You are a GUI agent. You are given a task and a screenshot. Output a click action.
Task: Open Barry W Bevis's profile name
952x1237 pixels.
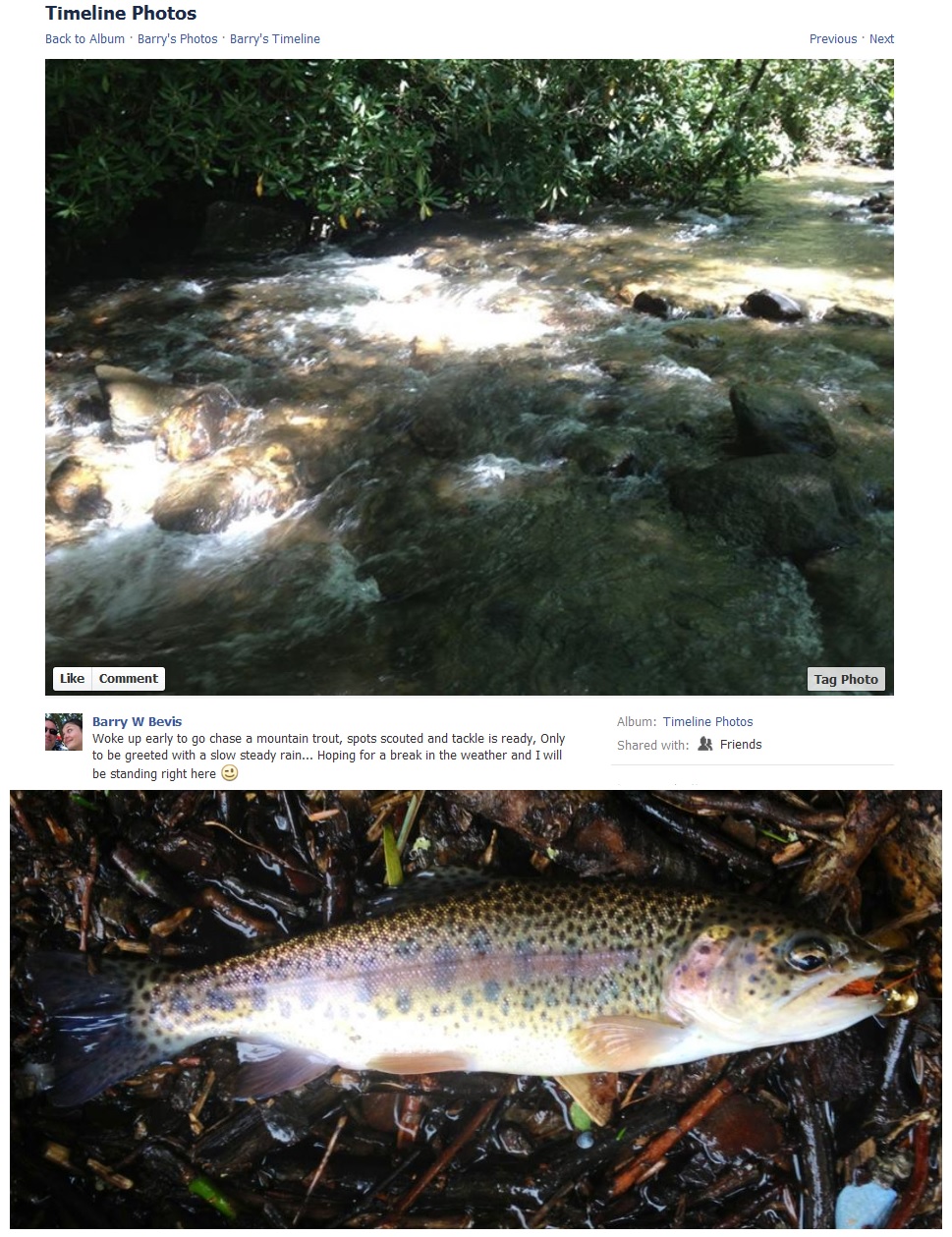pos(137,721)
